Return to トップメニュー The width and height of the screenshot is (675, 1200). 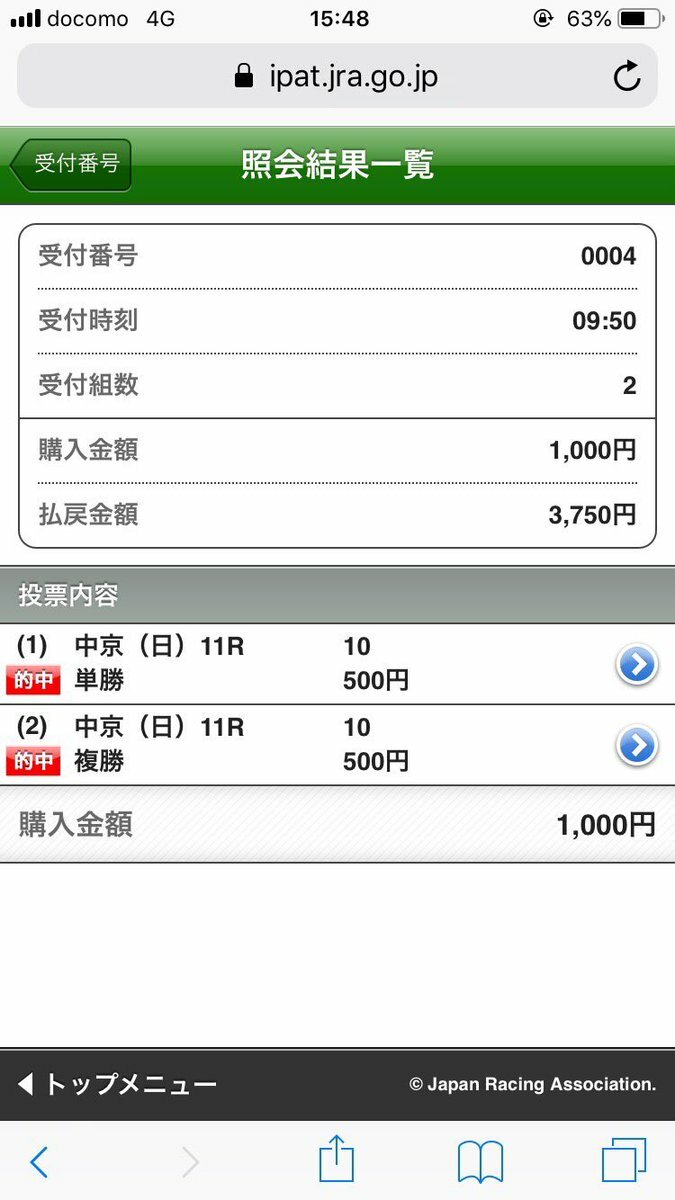tap(118, 1084)
